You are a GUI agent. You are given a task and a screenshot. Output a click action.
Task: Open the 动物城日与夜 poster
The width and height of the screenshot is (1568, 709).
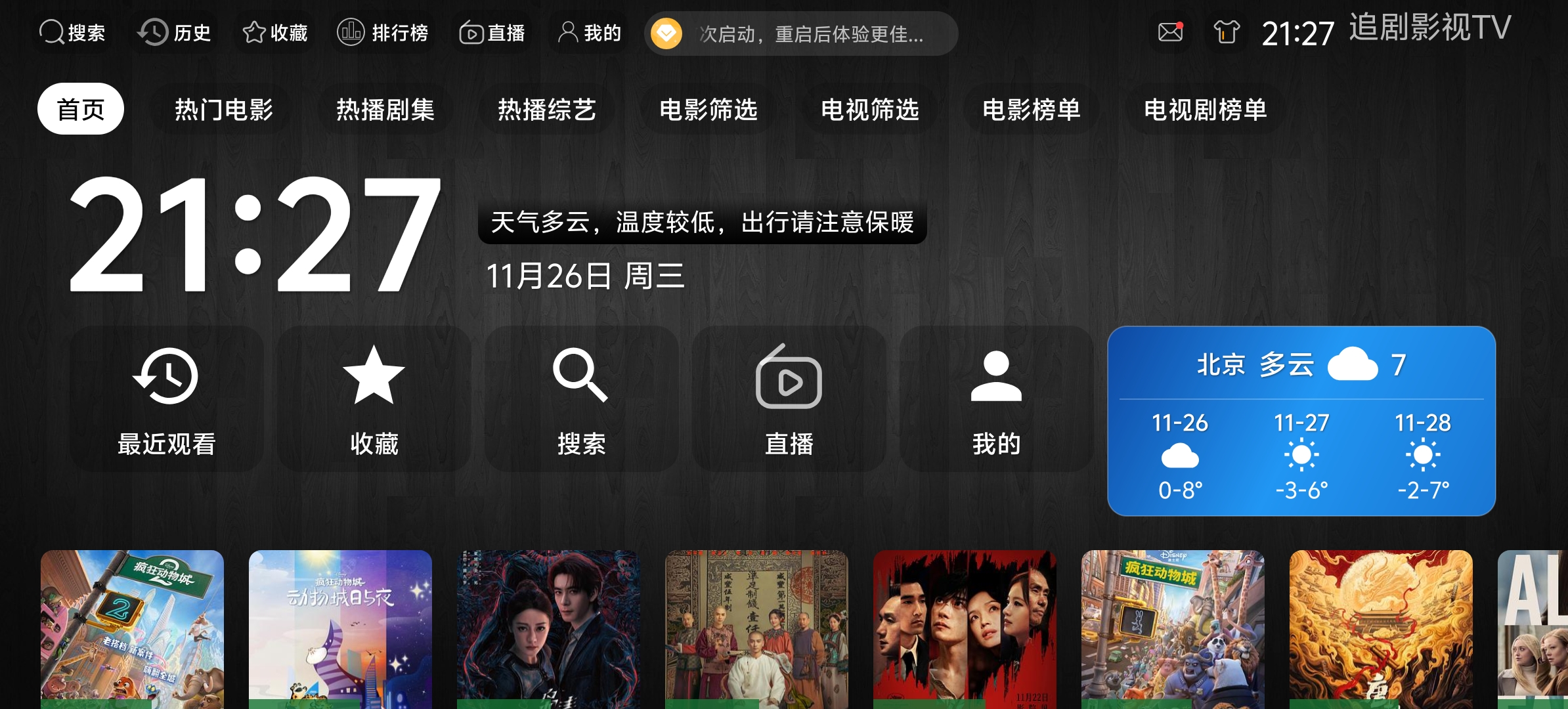[340, 629]
